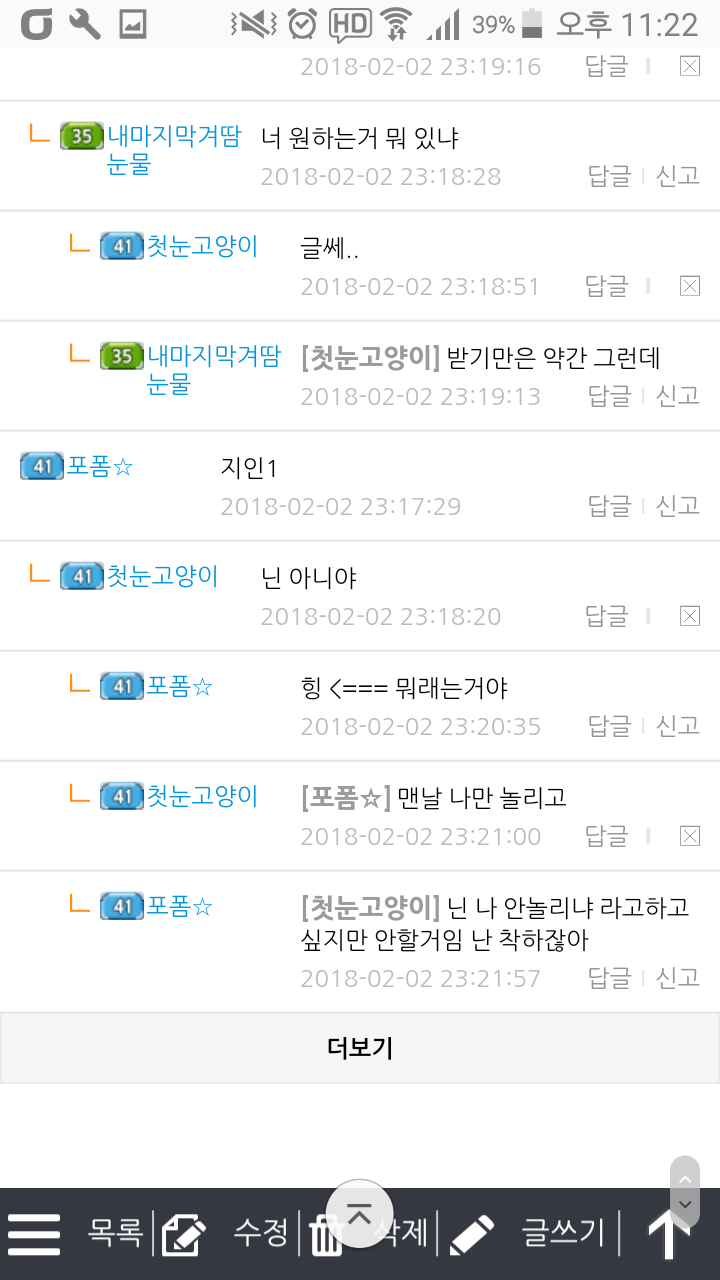The height and width of the screenshot is (1280, 720).
Task: Reply to 너 원하는거 뭐 있냐 comment
Action: (608, 176)
